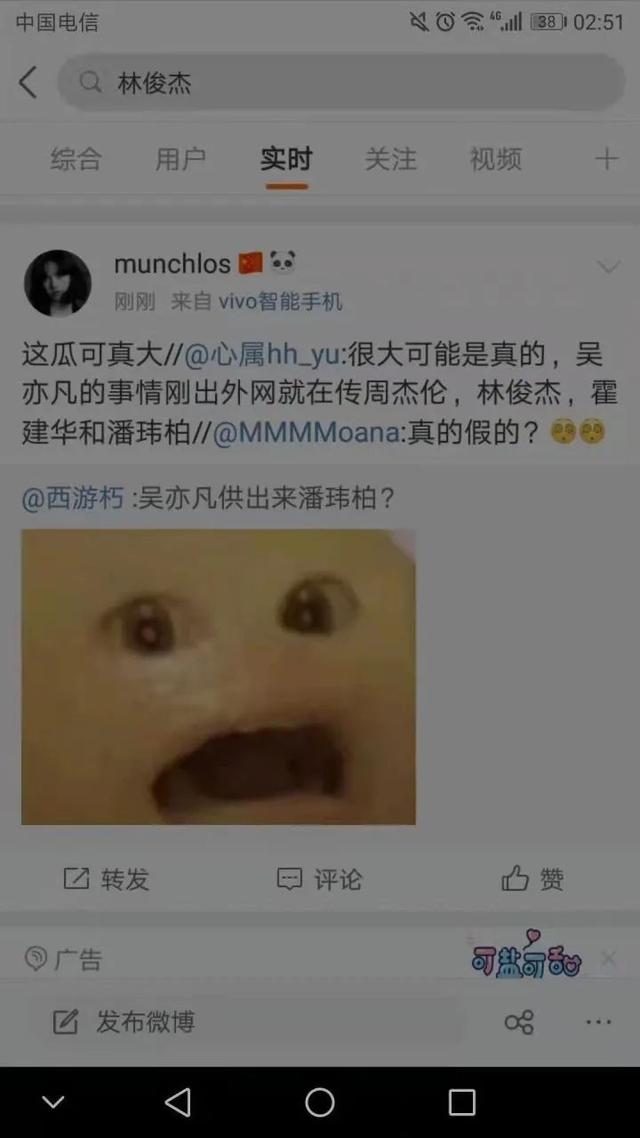Open the share icon in bottom bar

coord(519,1022)
